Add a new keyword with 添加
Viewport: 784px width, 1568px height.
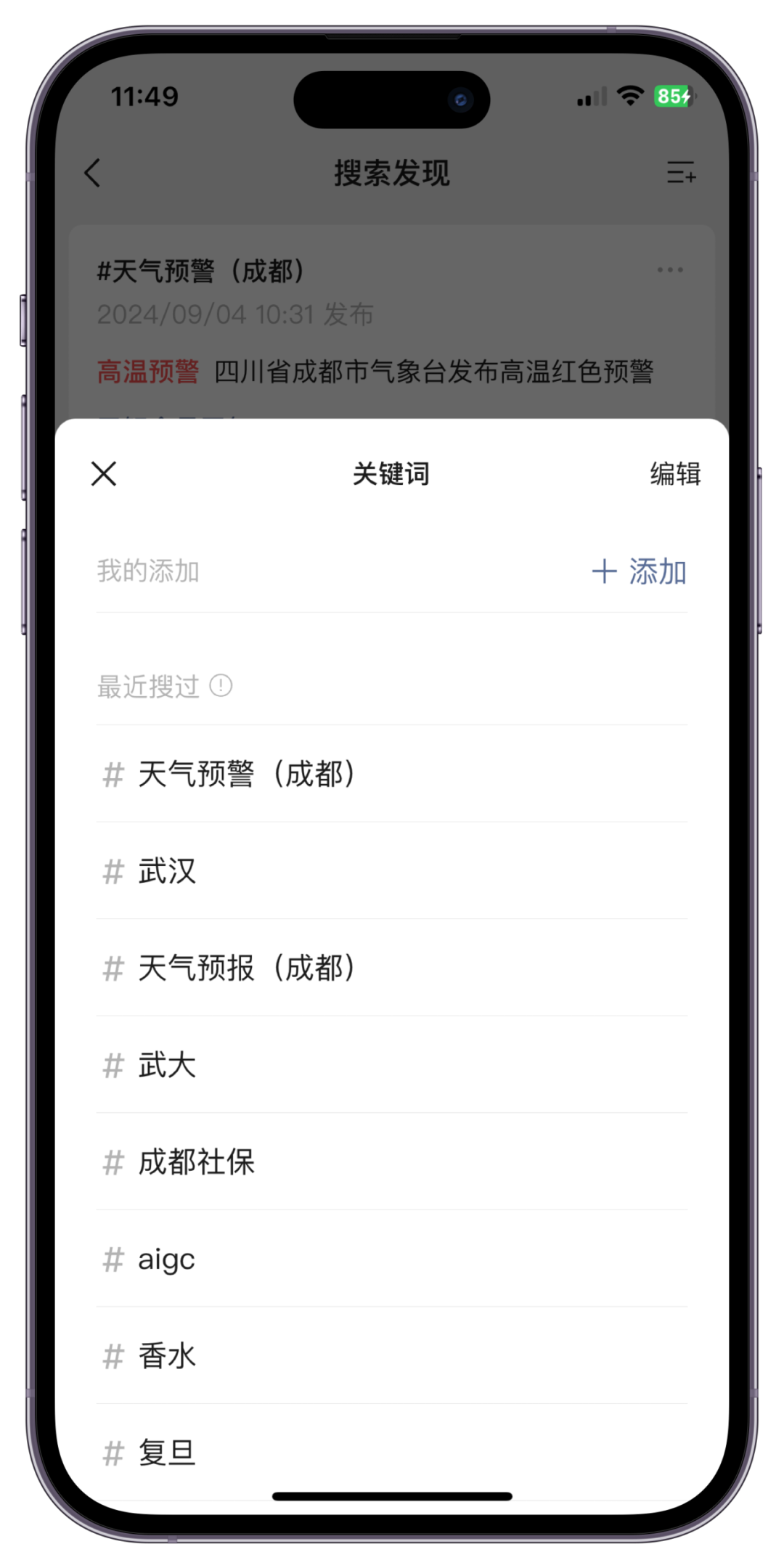pyautogui.click(x=640, y=572)
